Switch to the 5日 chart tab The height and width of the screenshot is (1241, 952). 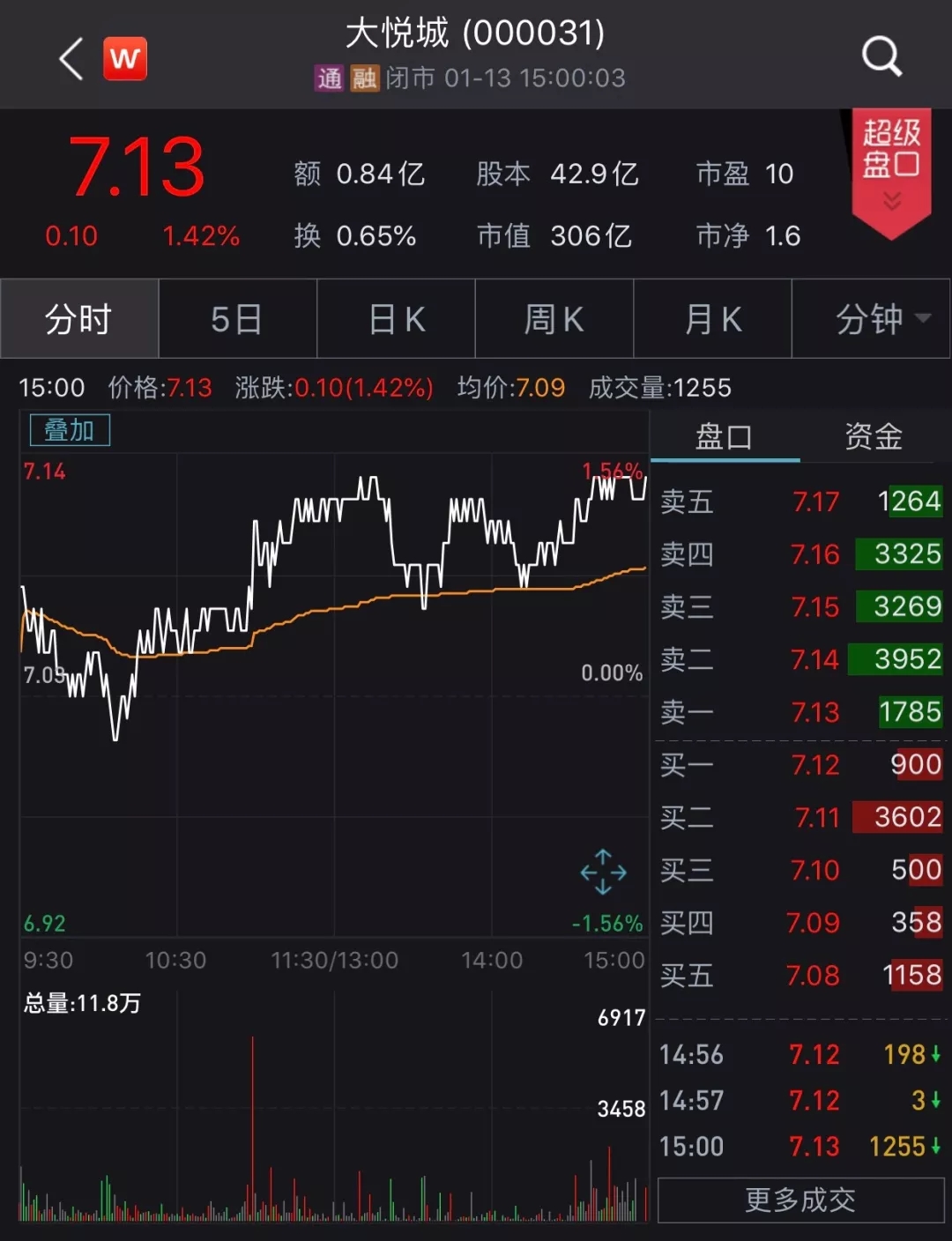pos(237,319)
